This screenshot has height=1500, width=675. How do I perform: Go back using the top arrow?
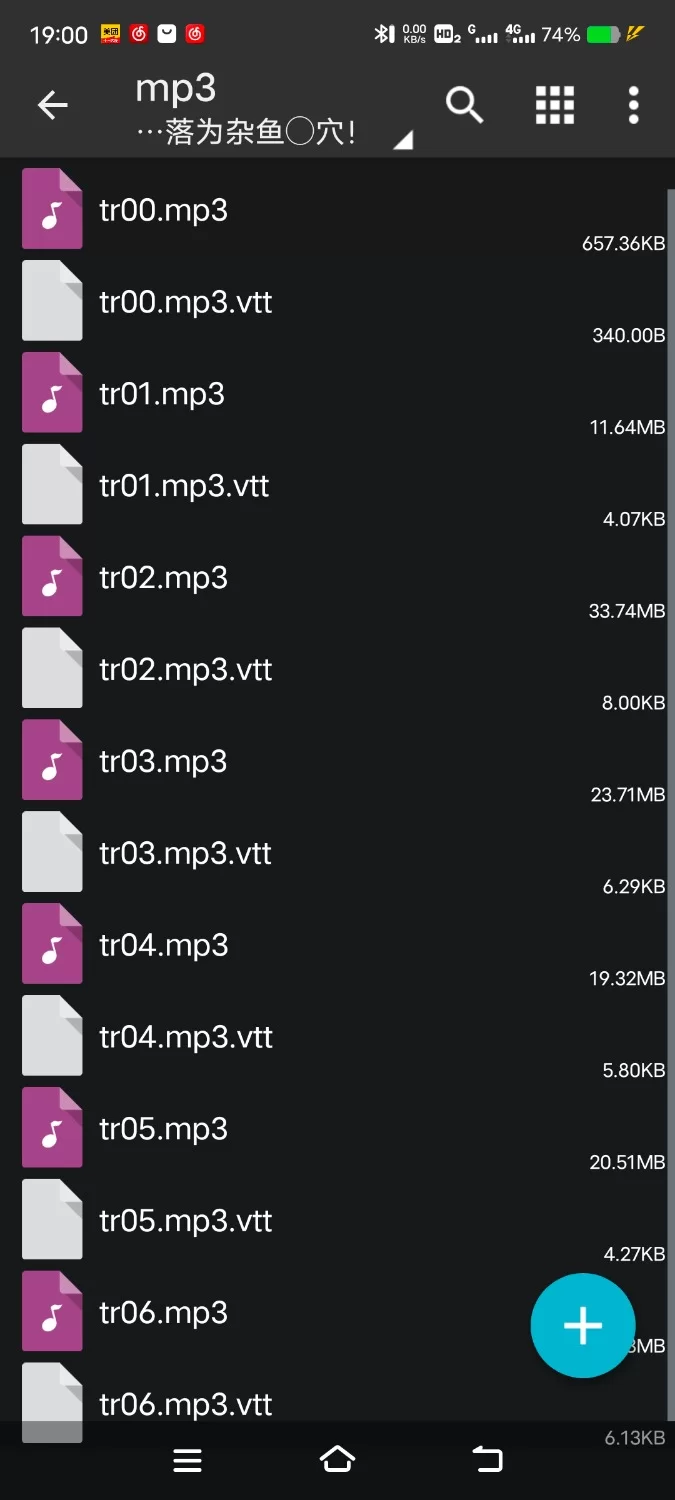tap(52, 105)
